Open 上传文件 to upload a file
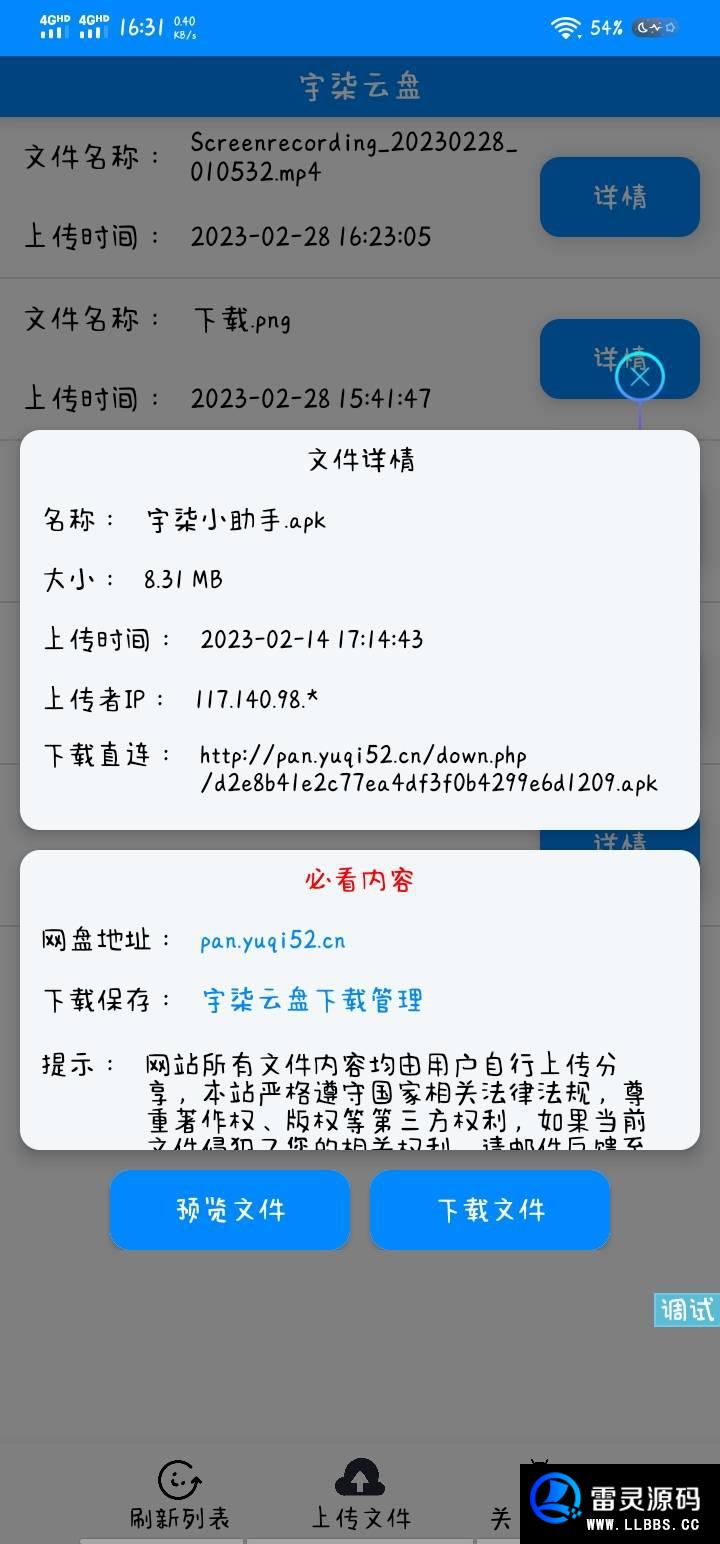This screenshot has height=1544, width=720. click(x=361, y=1497)
